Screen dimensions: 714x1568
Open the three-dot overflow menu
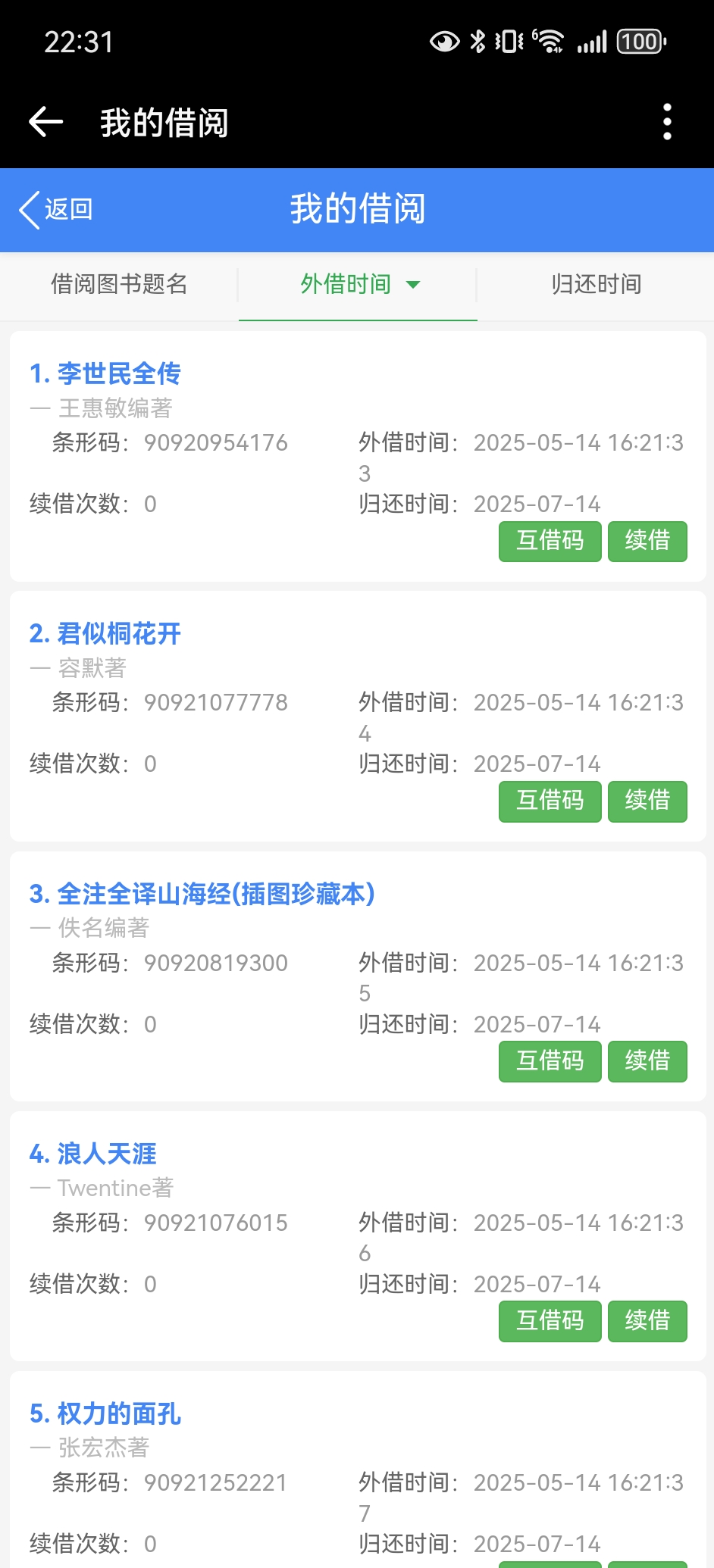coord(667,122)
